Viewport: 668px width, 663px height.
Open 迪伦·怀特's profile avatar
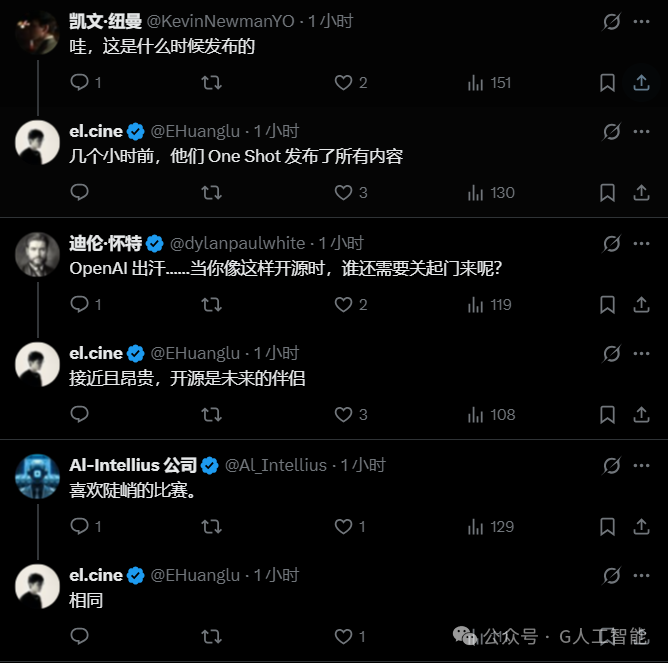(37, 254)
